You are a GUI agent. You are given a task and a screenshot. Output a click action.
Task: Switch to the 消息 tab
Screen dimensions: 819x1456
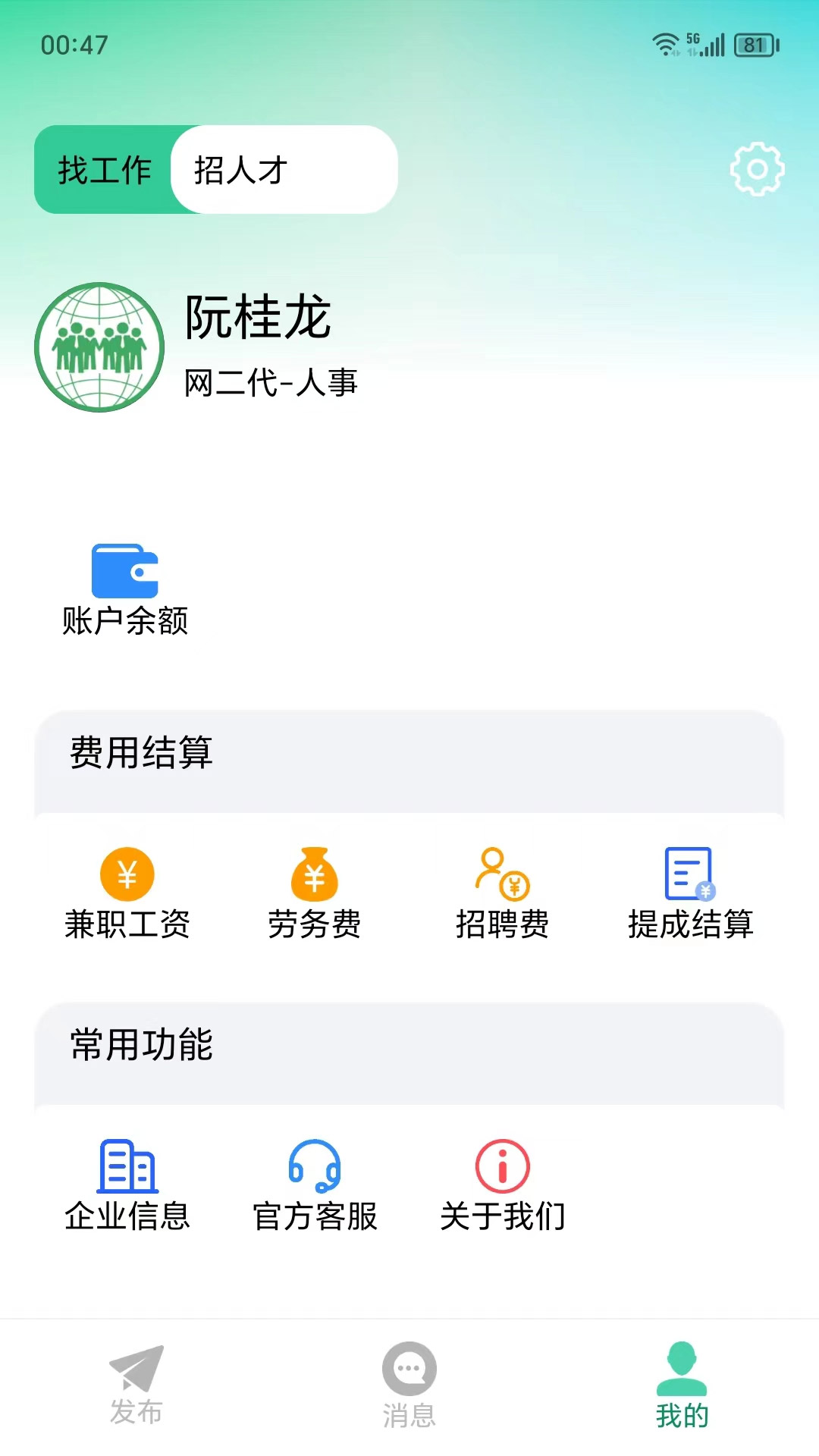click(x=409, y=1385)
